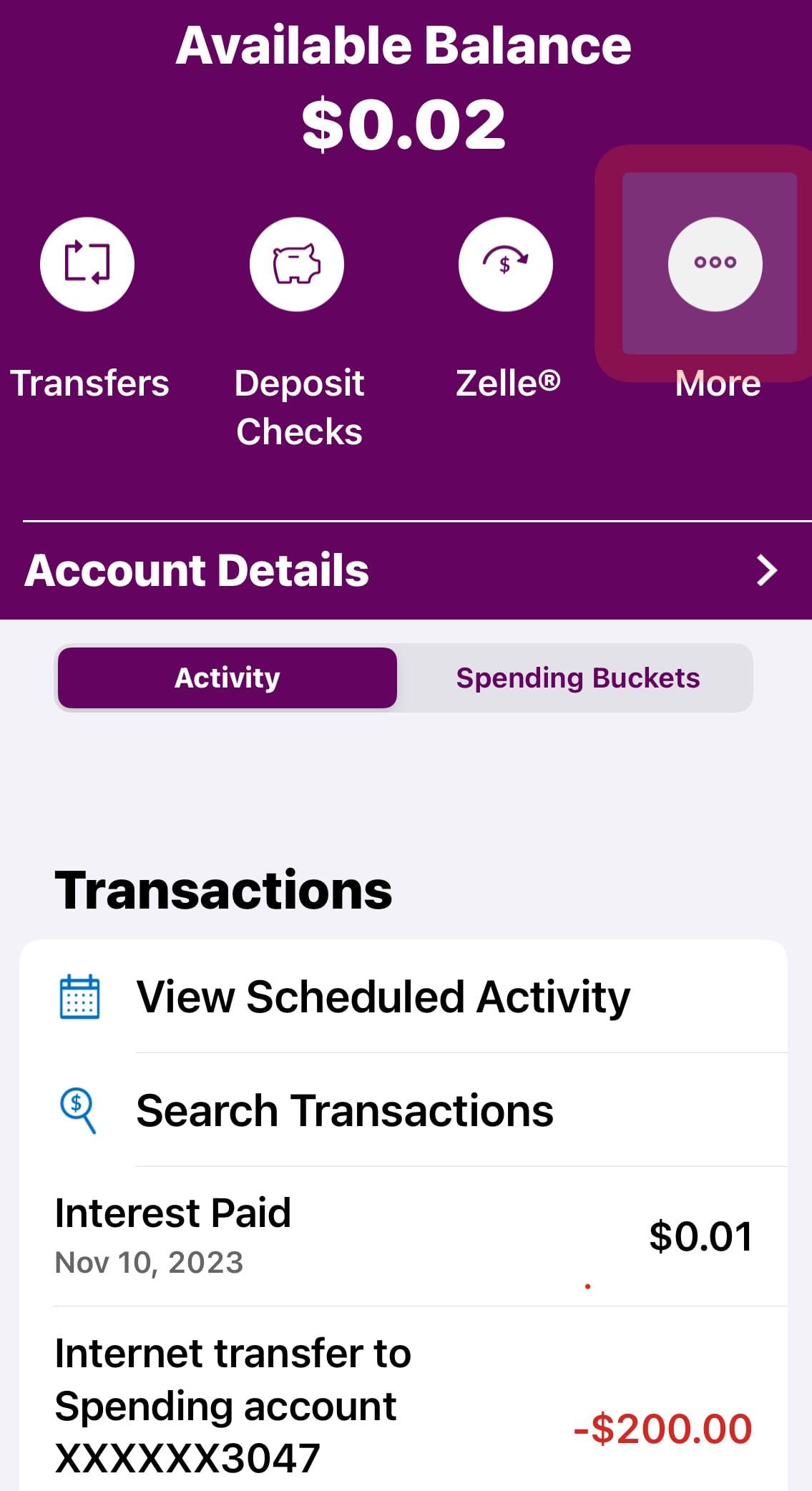Toggle view to Spending Buckets segment
This screenshot has height=1491, width=812.
578,677
